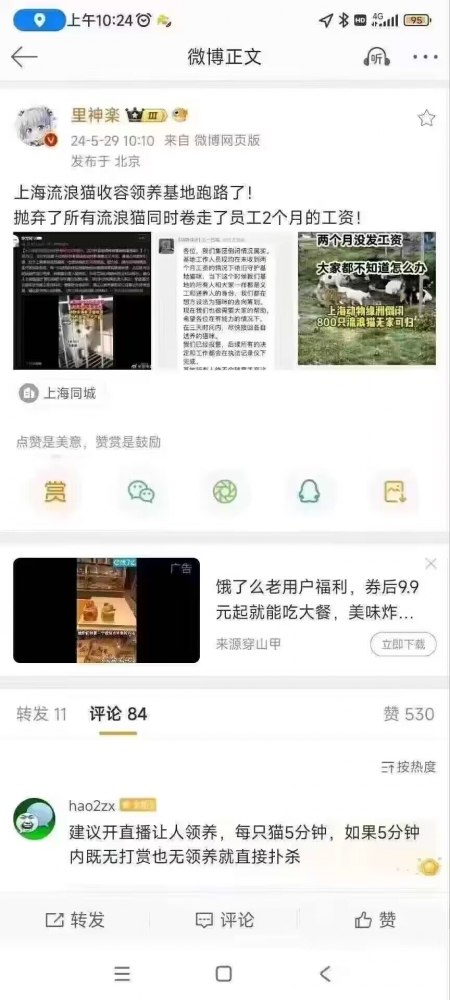
Task: Open the three-dot overflow menu
Action: 425,57
